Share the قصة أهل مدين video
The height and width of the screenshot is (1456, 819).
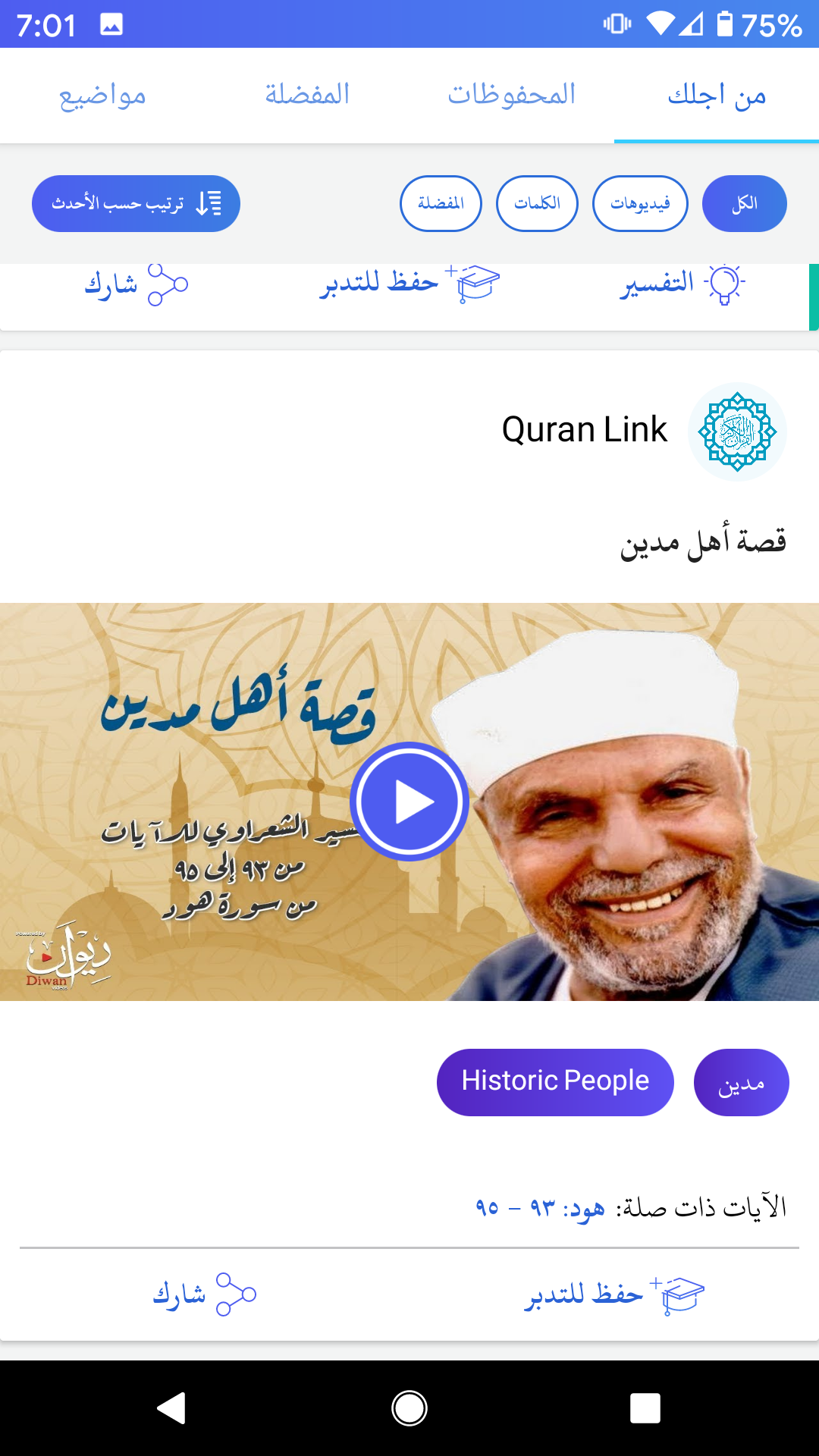[x=205, y=1294]
